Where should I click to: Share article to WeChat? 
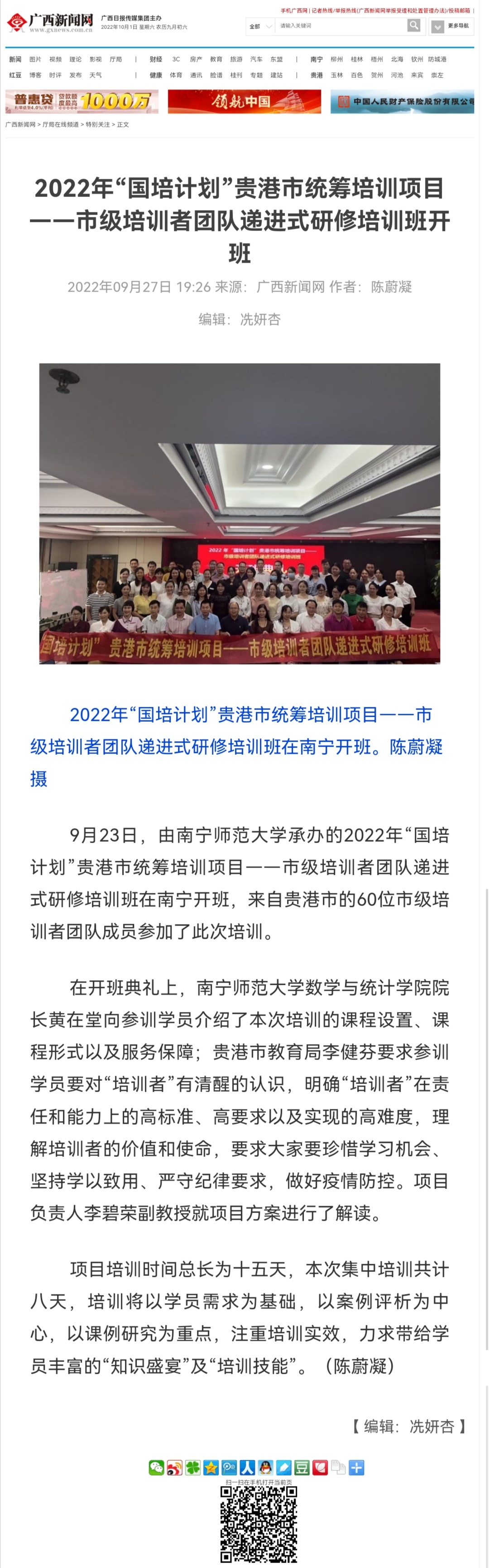click(x=156, y=1467)
